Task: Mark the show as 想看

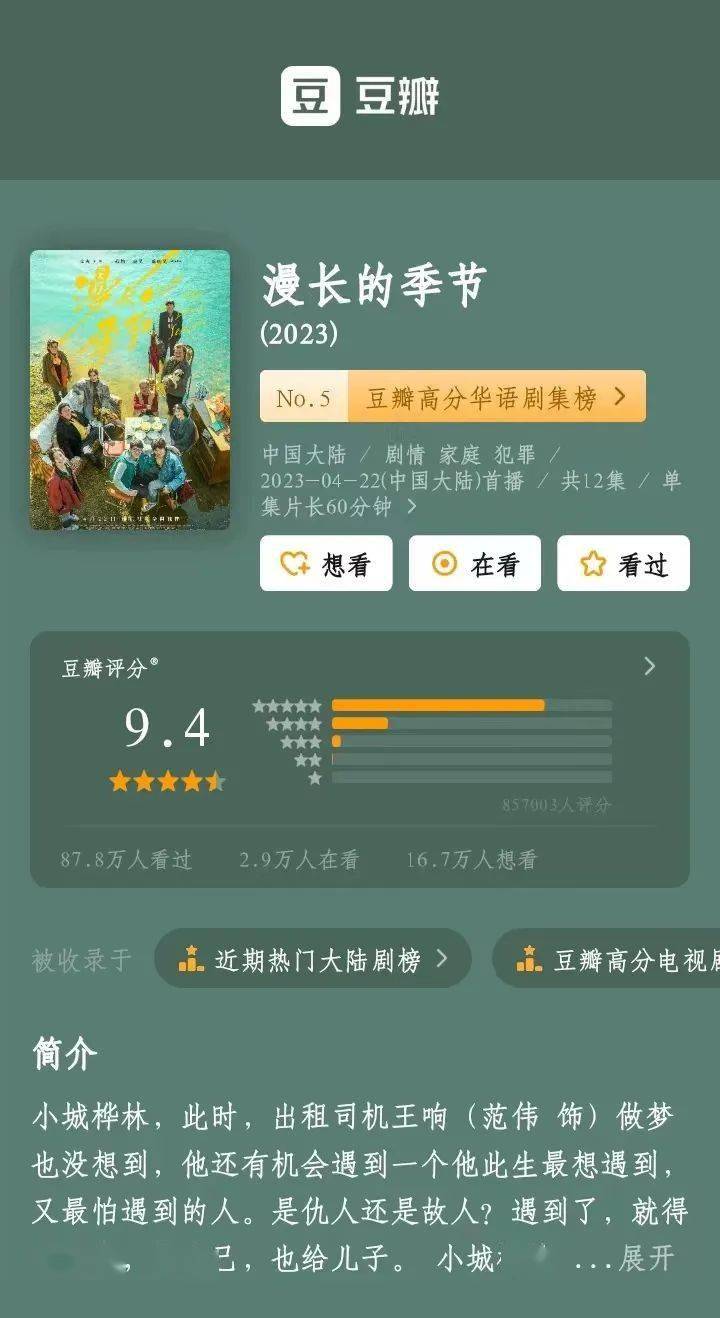Action: [326, 564]
